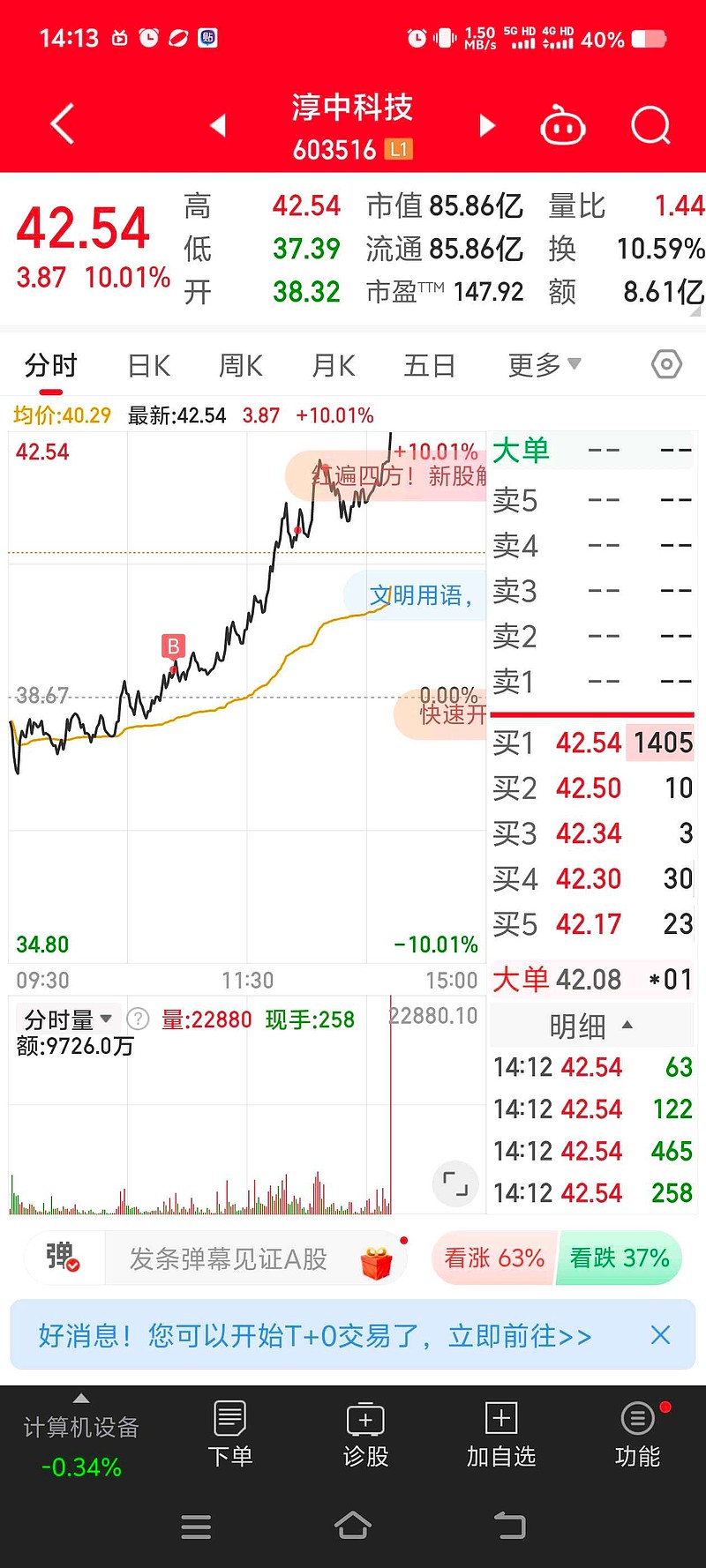This screenshot has width=706, height=1568.
Task: Vote 看跌 bearish
Action: (x=620, y=1258)
